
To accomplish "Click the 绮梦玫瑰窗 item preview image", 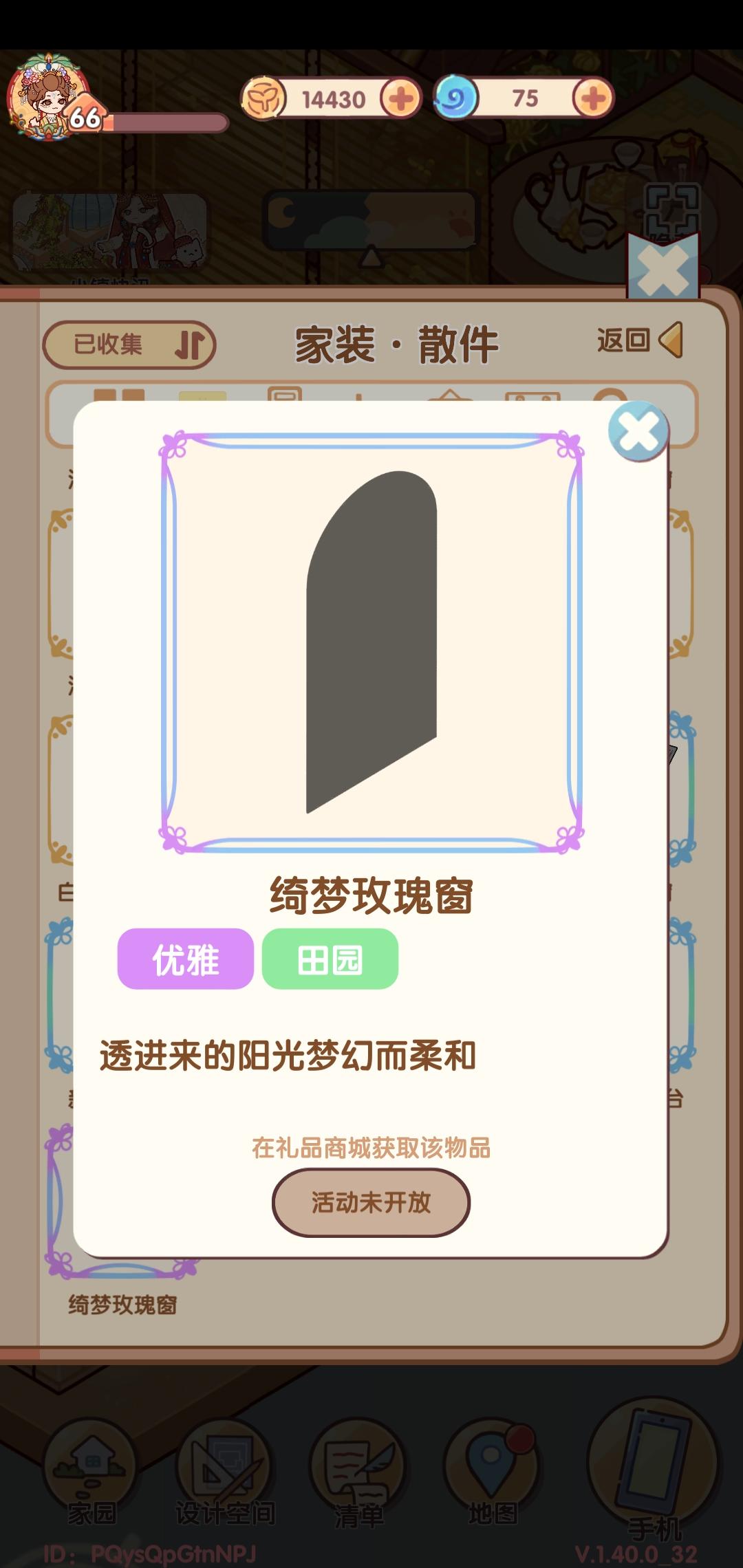I will coord(371,640).
